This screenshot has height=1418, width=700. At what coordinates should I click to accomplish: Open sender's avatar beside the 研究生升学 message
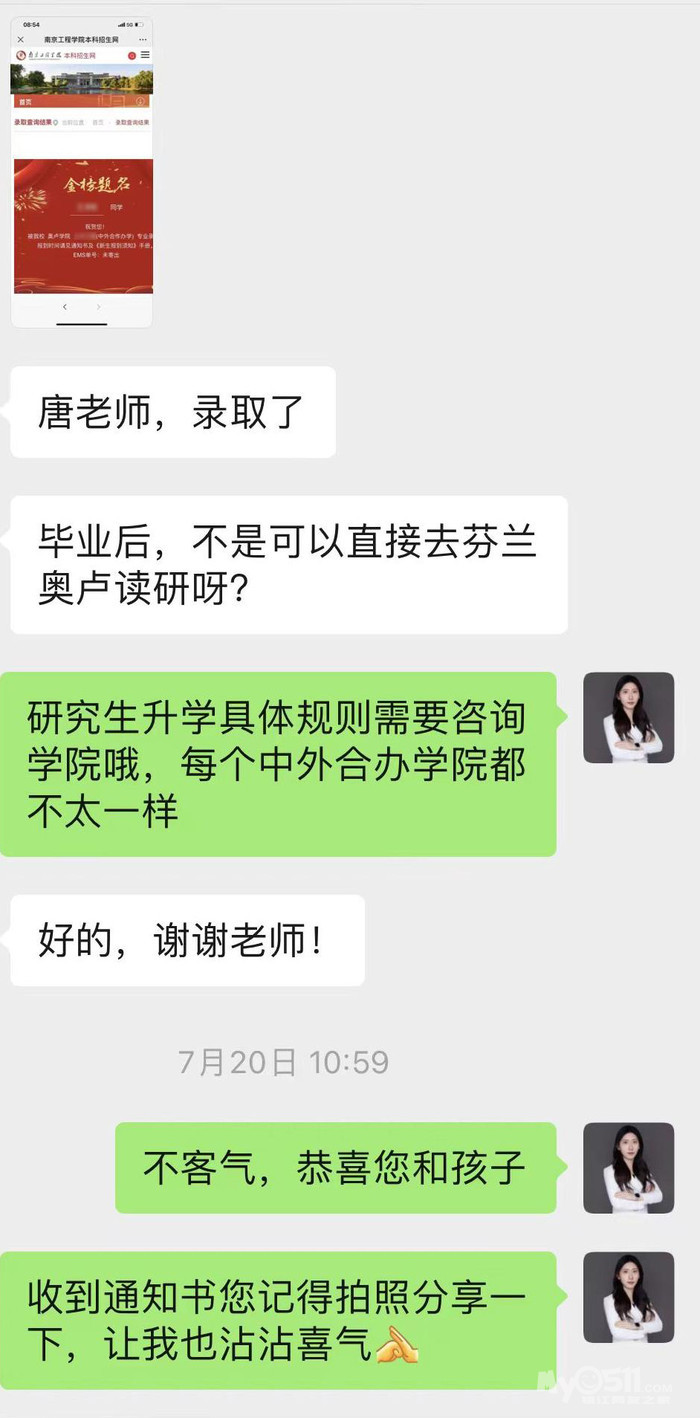coord(628,717)
